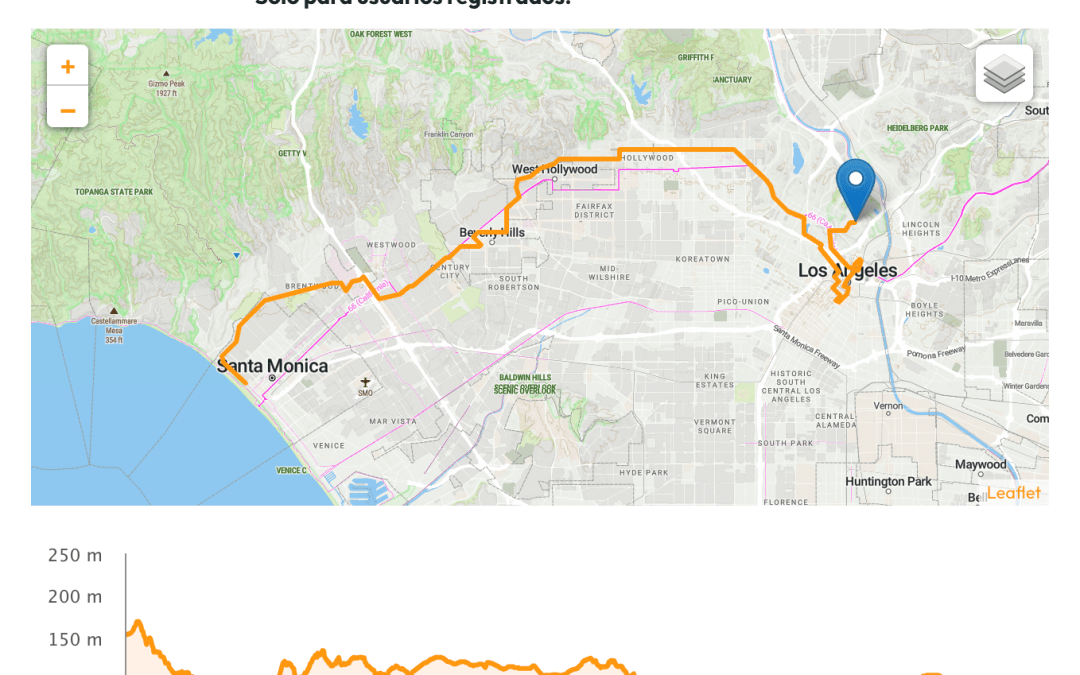Zoom out of the map

68,107
